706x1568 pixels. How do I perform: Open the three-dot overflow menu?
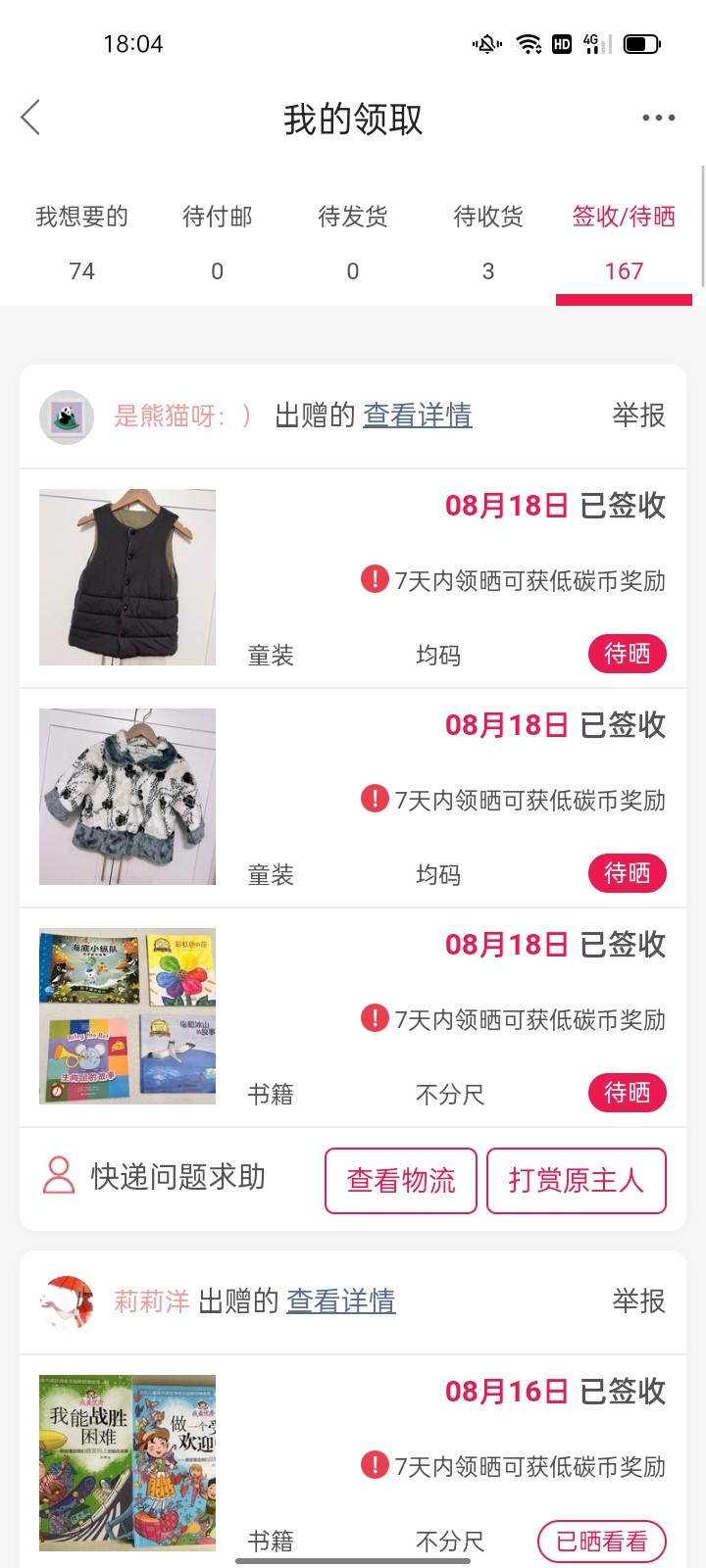[658, 118]
